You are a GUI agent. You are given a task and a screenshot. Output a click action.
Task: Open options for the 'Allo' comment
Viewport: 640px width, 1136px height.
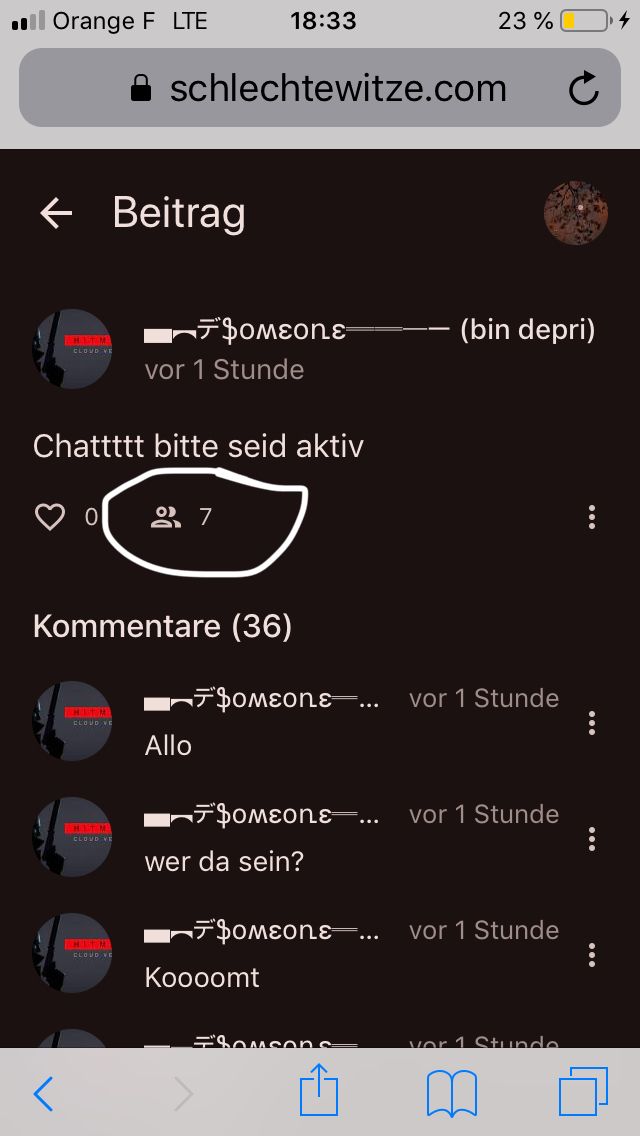coord(592,722)
